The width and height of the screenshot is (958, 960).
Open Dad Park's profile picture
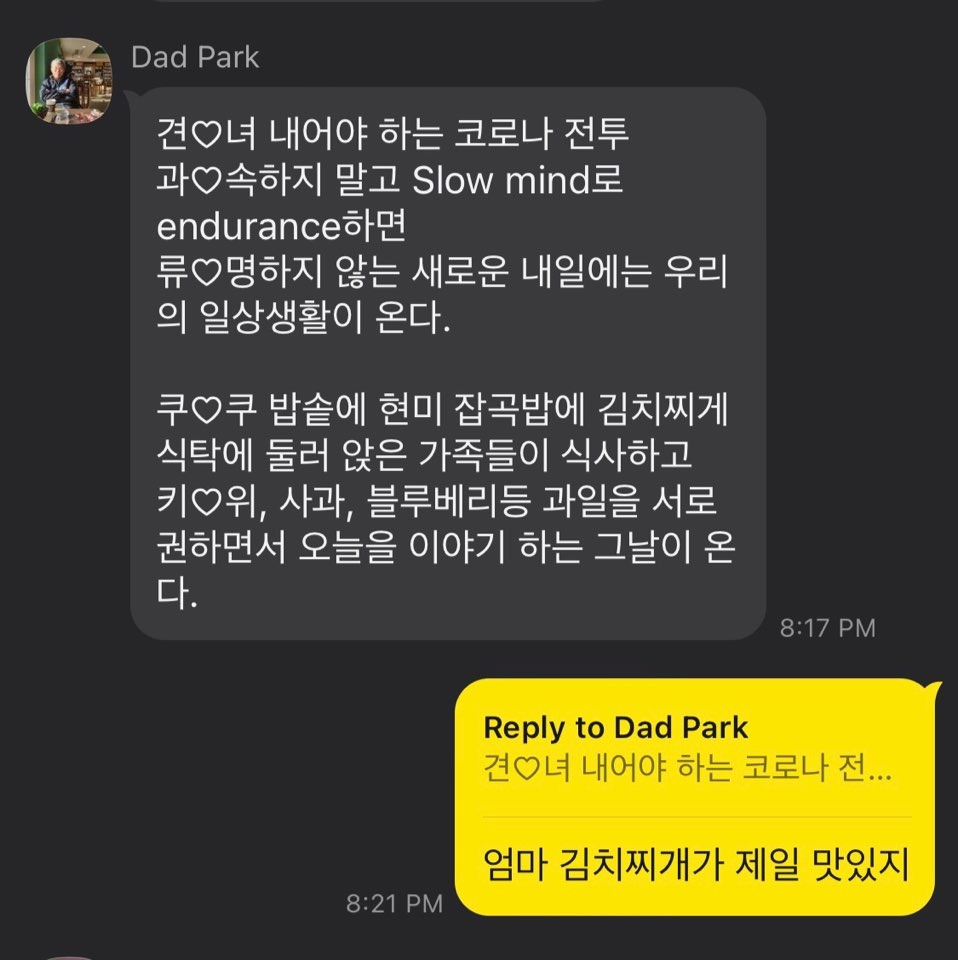coord(69,80)
